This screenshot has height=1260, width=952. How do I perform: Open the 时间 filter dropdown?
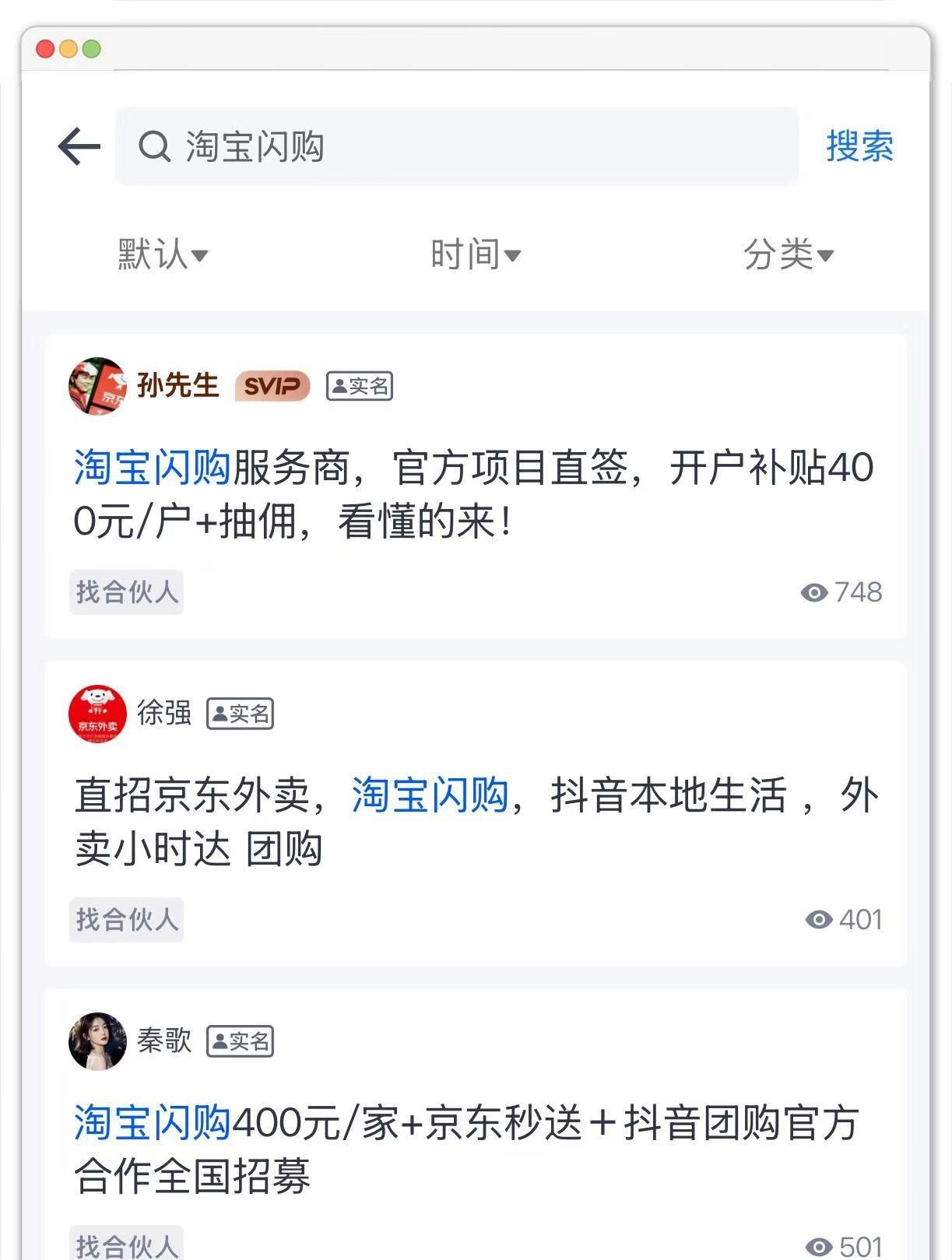point(476,254)
